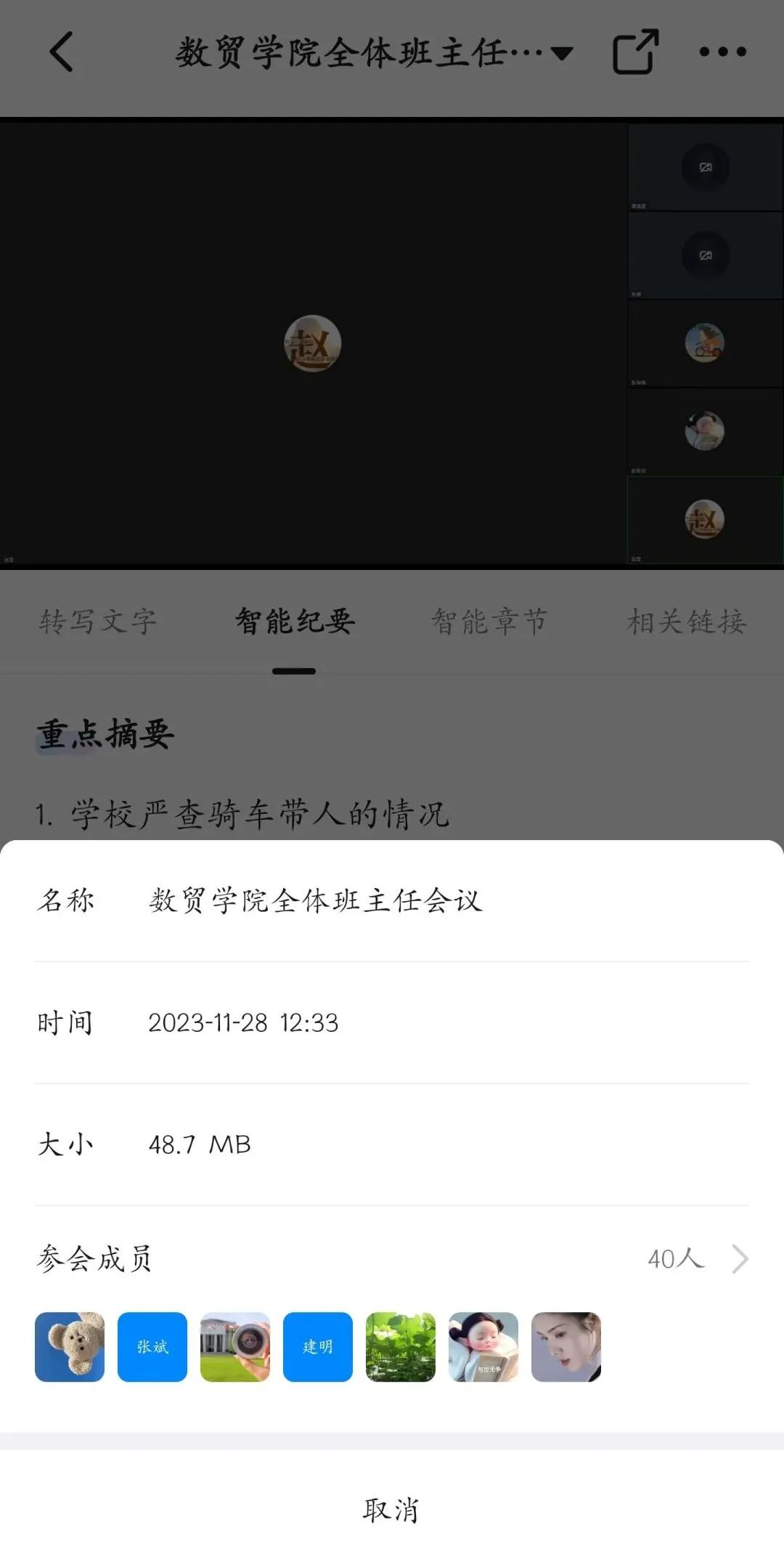This screenshot has height=1551, width=784.
Task: Open the 参会成员 40人 member list
Action: point(697,1258)
